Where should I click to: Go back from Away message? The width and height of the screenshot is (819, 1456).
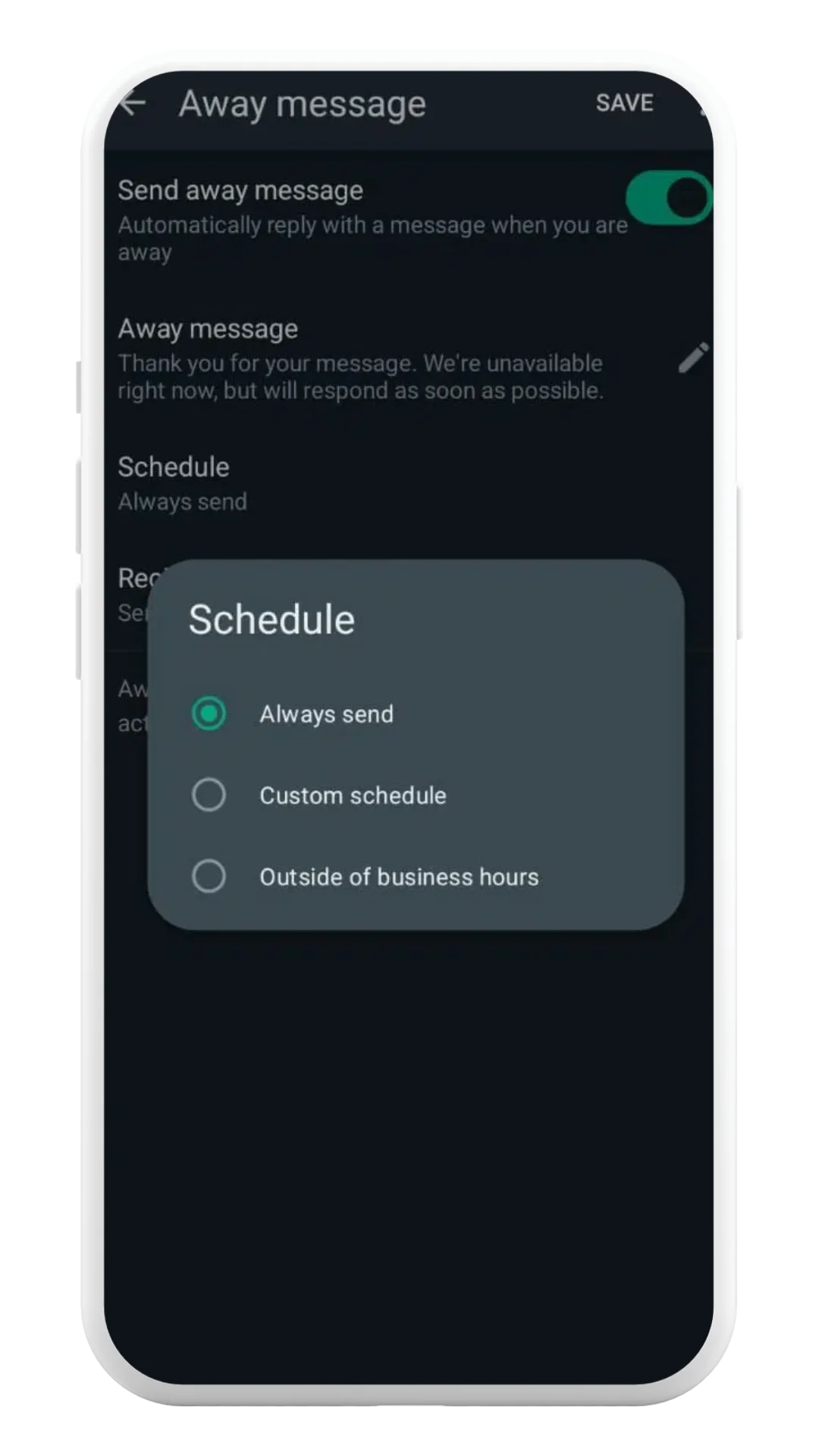coord(133,104)
